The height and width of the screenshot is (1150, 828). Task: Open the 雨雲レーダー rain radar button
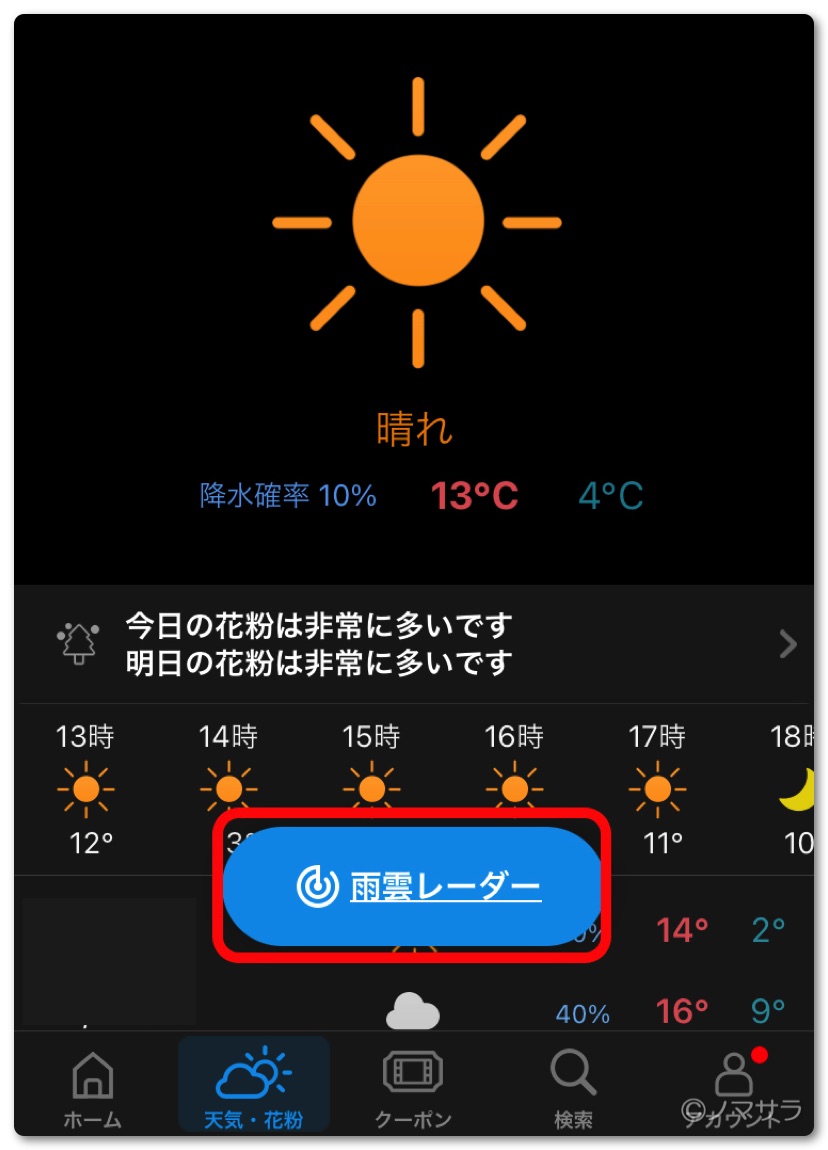(412, 886)
